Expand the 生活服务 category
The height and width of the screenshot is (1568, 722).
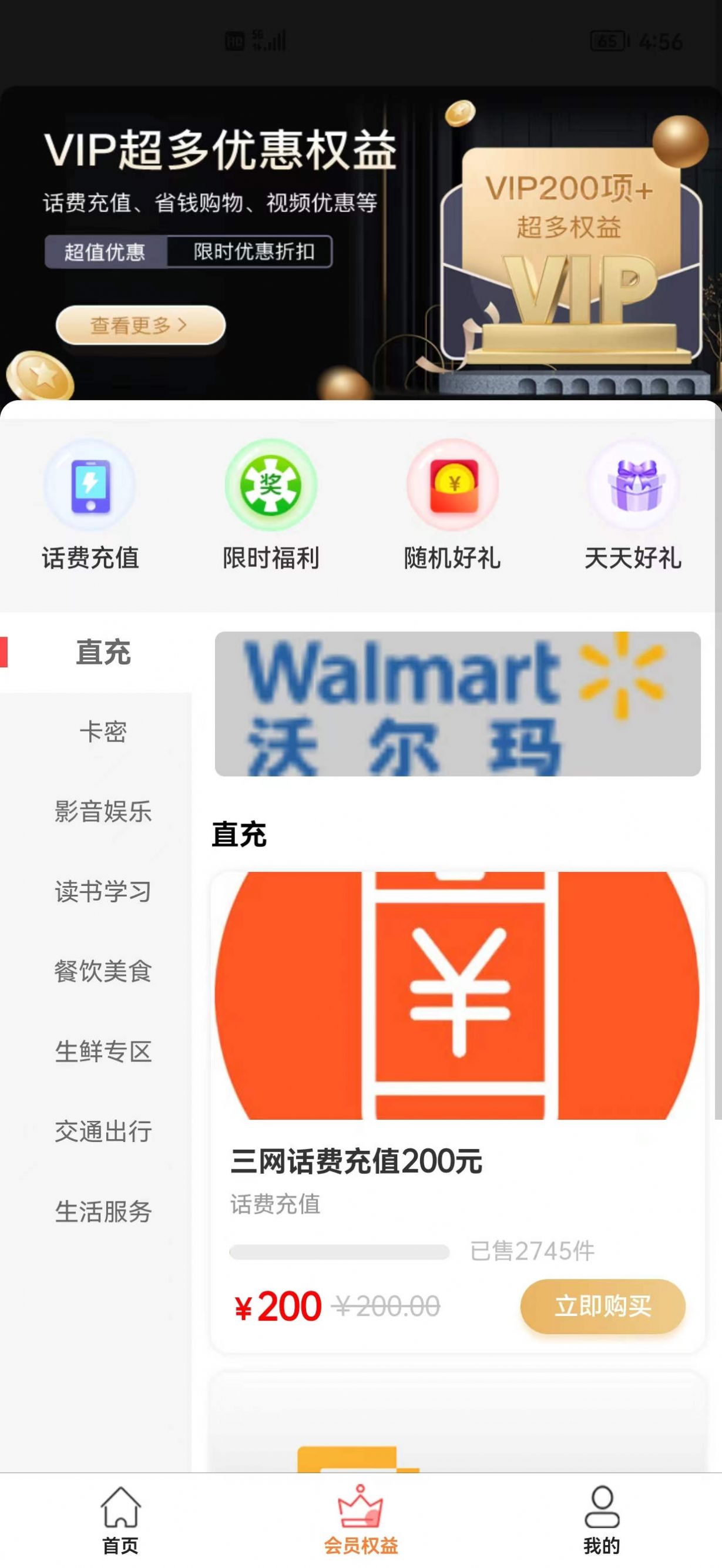[104, 1213]
